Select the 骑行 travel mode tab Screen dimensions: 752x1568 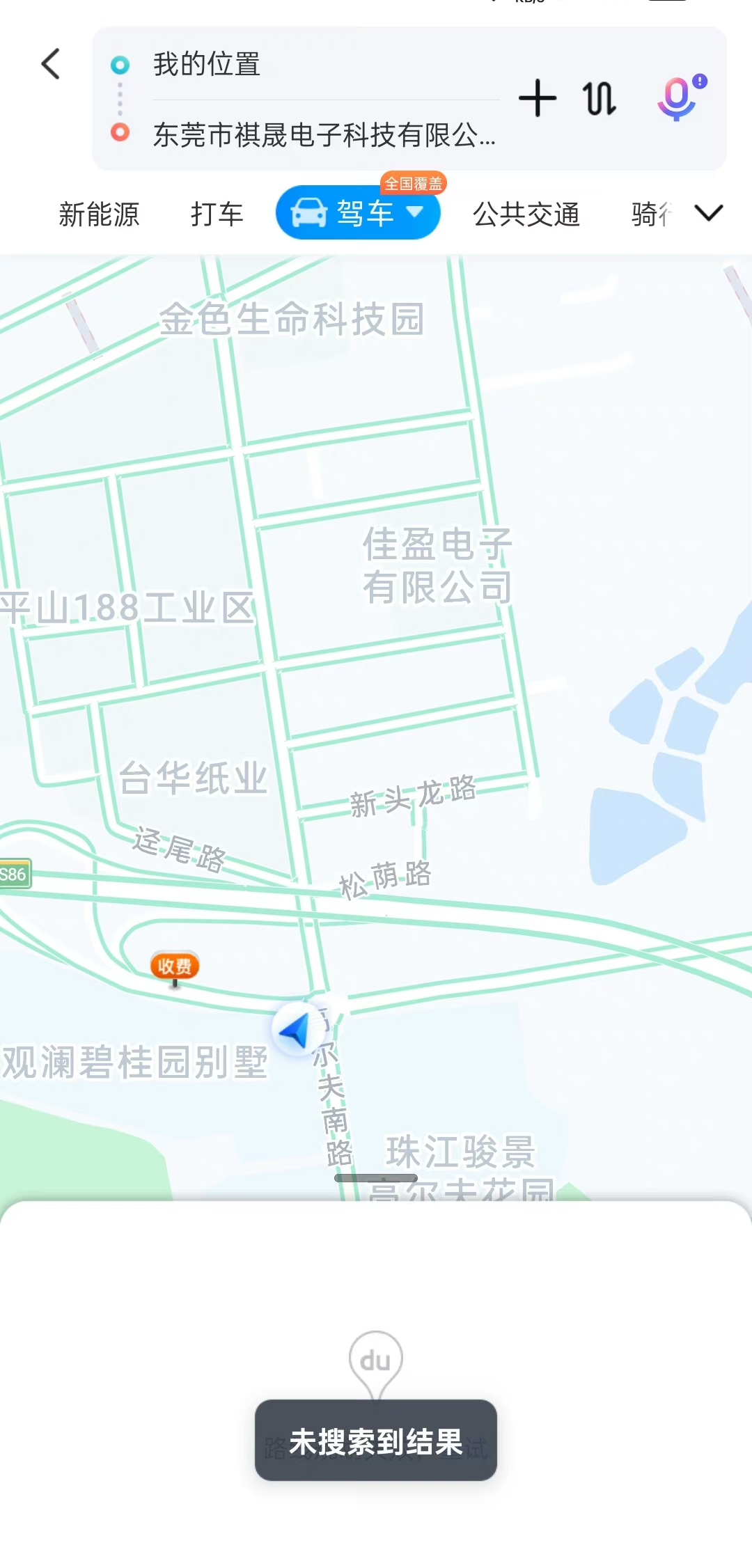[x=651, y=214]
